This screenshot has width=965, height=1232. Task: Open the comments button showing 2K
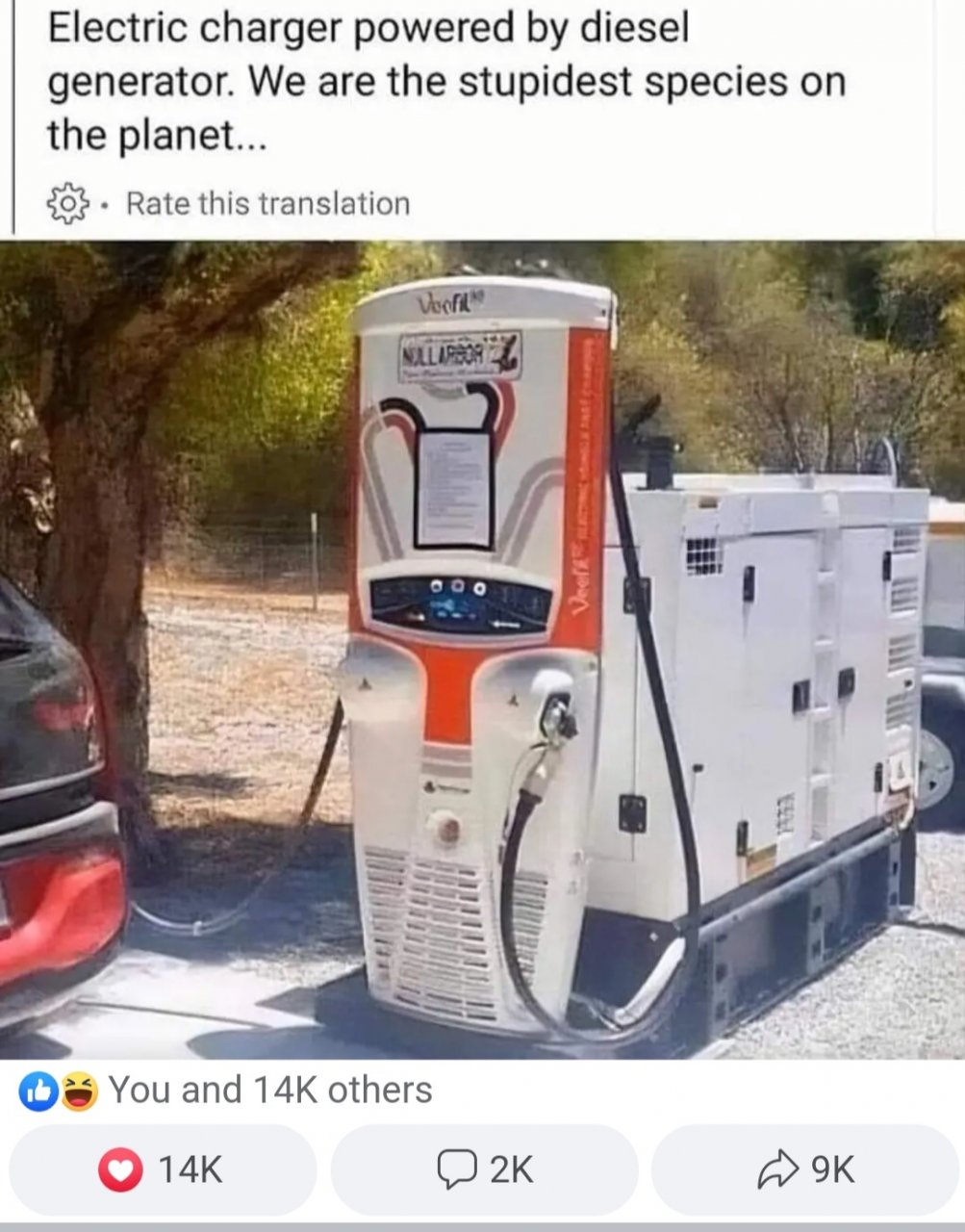point(484,1169)
